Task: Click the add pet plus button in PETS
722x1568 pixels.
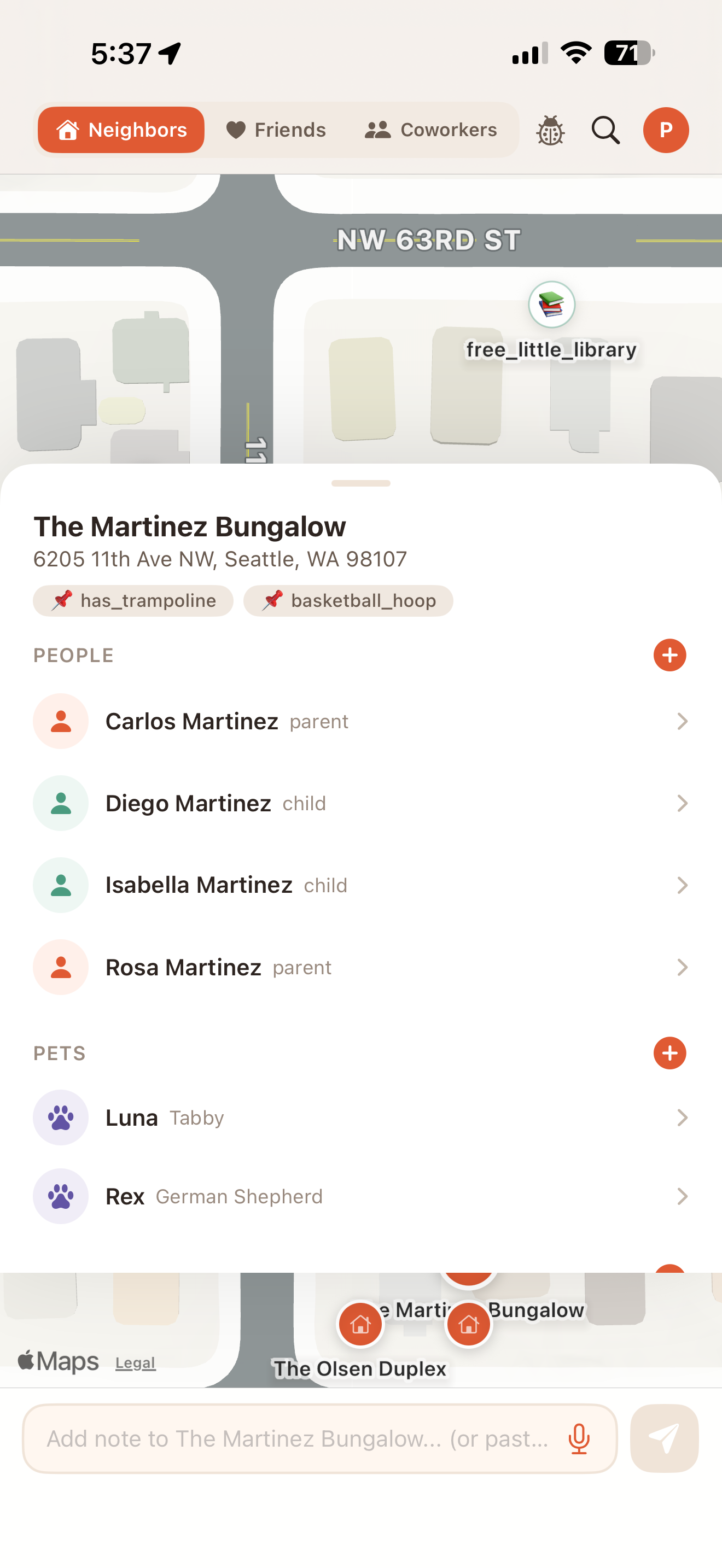Action: point(669,1052)
